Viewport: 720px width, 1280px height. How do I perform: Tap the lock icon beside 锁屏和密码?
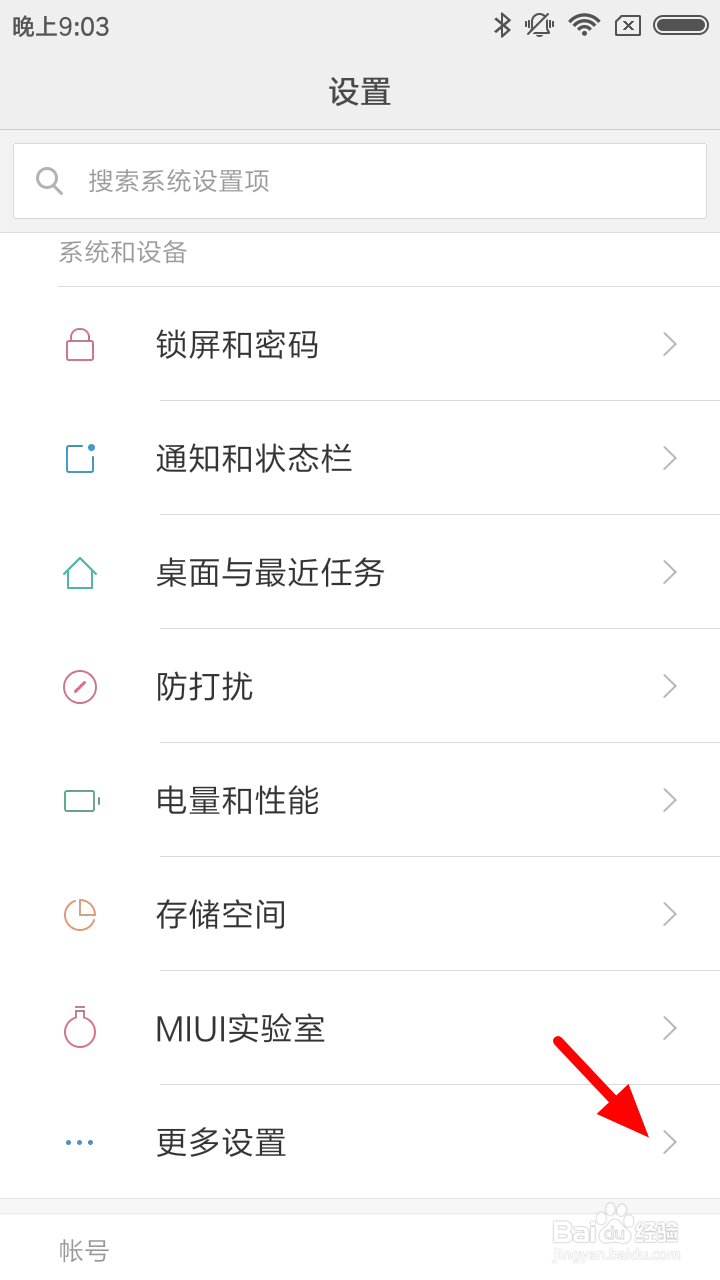(x=79, y=344)
